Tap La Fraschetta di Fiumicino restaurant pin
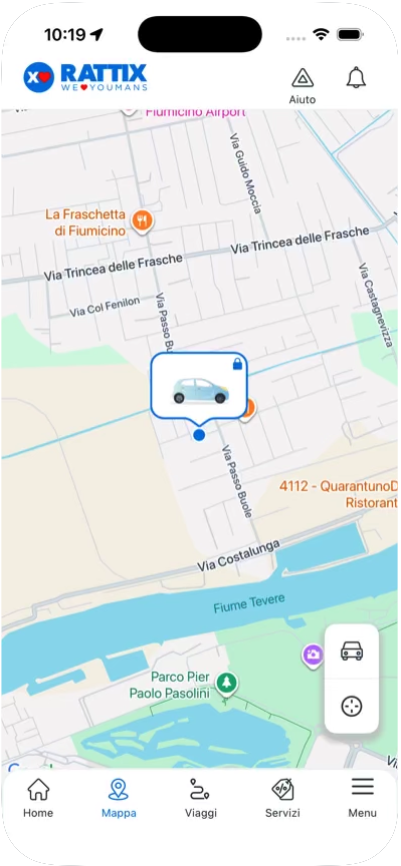 point(143,221)
